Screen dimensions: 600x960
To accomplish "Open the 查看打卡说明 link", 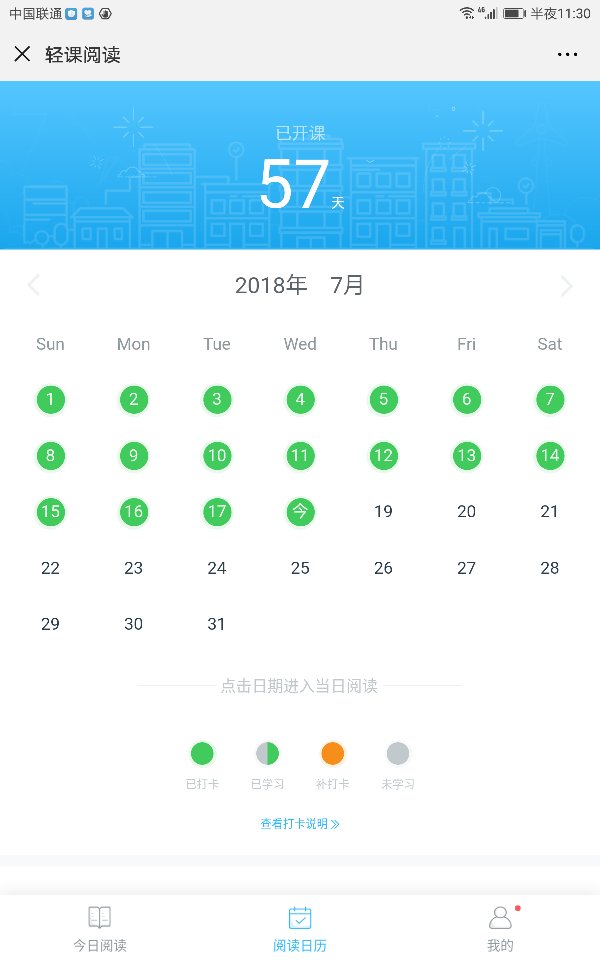I will 300,824.
